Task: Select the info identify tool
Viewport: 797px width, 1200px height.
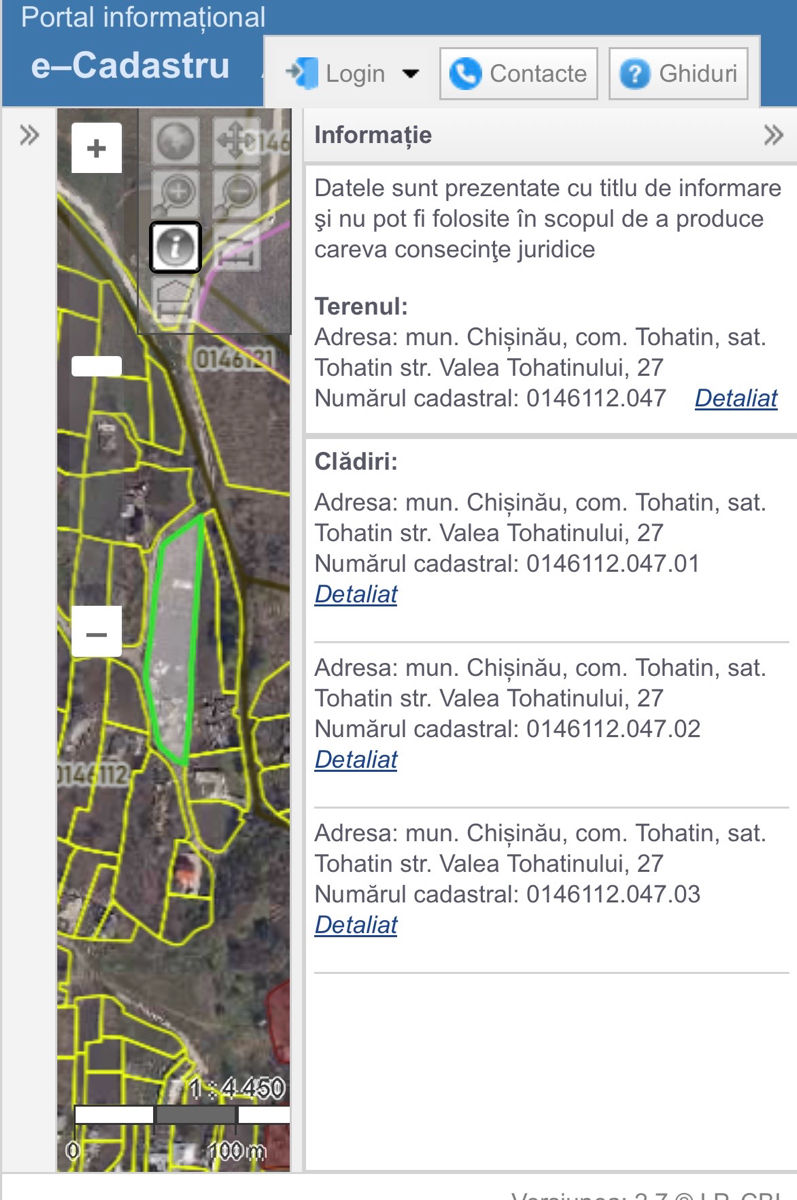Action: [x=176, y=247]
